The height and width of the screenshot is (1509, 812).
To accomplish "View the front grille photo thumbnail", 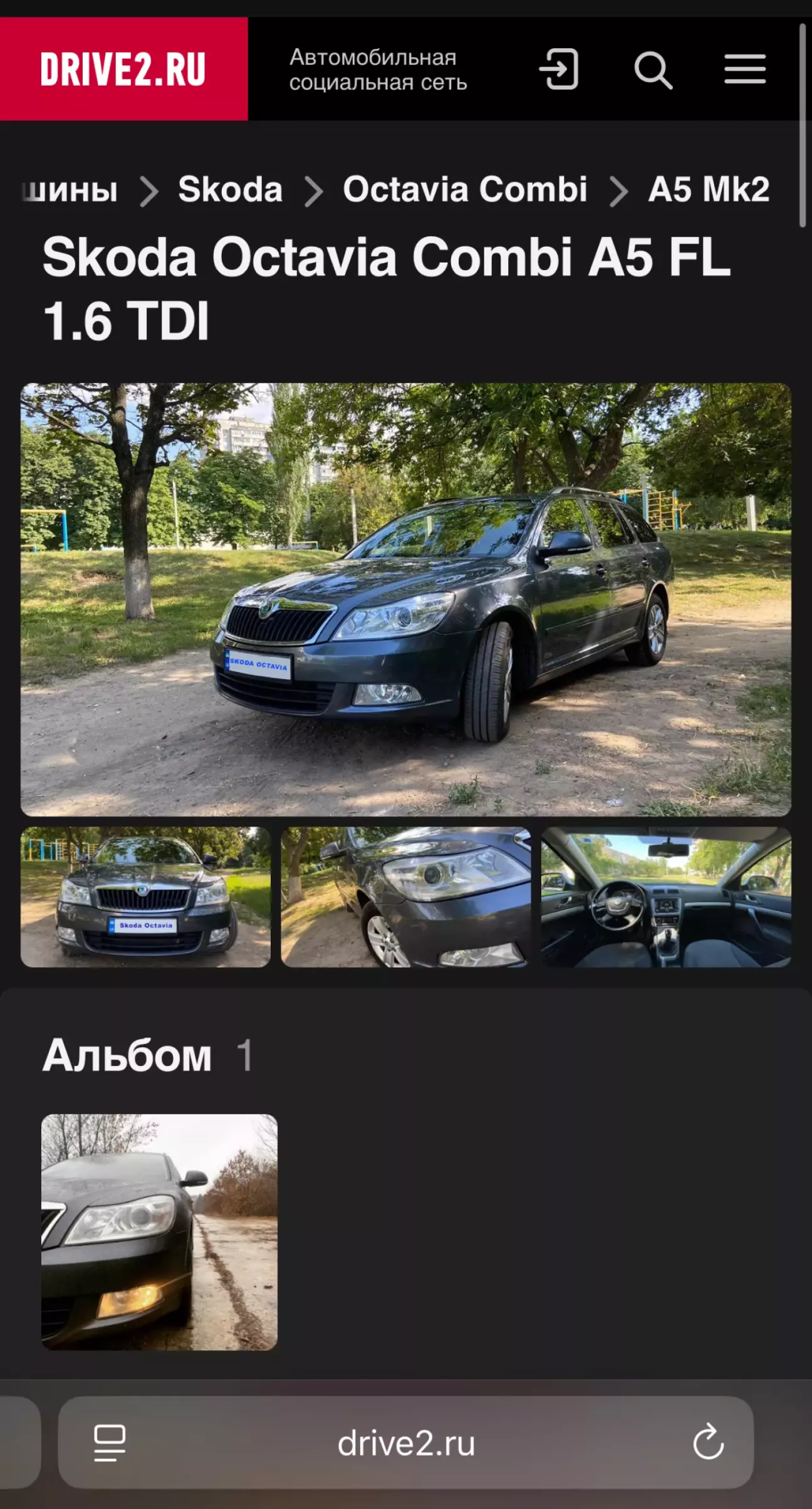I will pyautogui.click(x=145, y=897).
